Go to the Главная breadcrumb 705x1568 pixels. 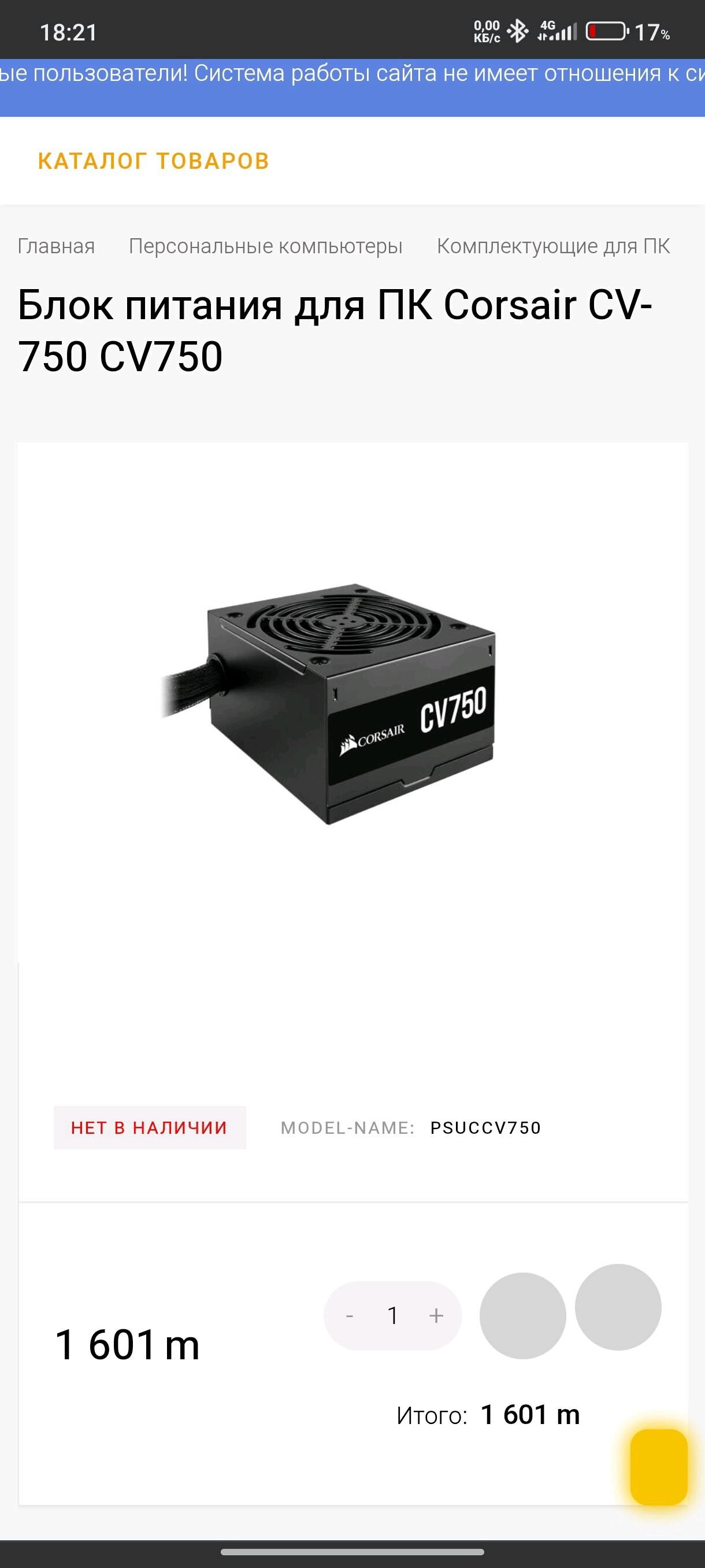(56, 246)
